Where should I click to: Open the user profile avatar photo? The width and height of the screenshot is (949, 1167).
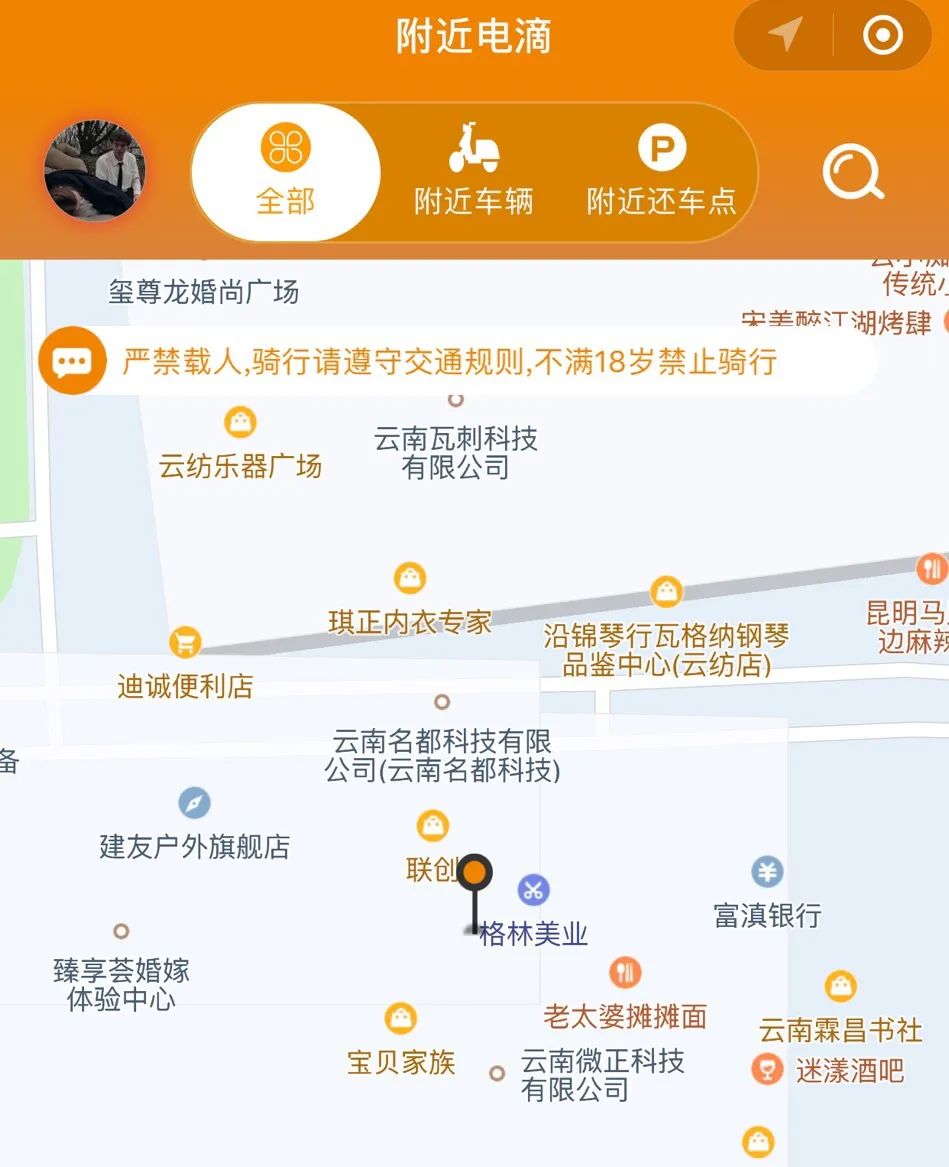coord(95,170)
